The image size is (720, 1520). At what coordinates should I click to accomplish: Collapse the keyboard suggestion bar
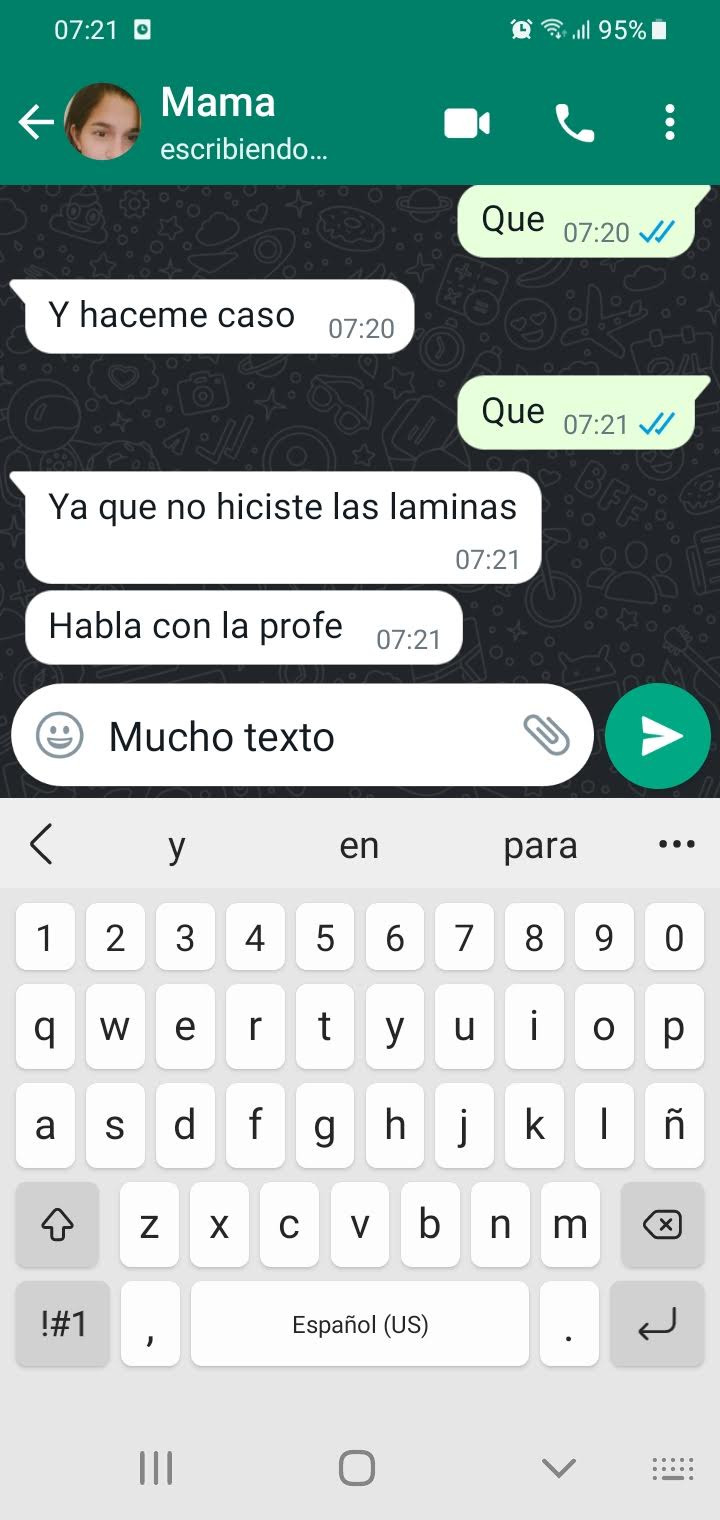tap(40, 845)
